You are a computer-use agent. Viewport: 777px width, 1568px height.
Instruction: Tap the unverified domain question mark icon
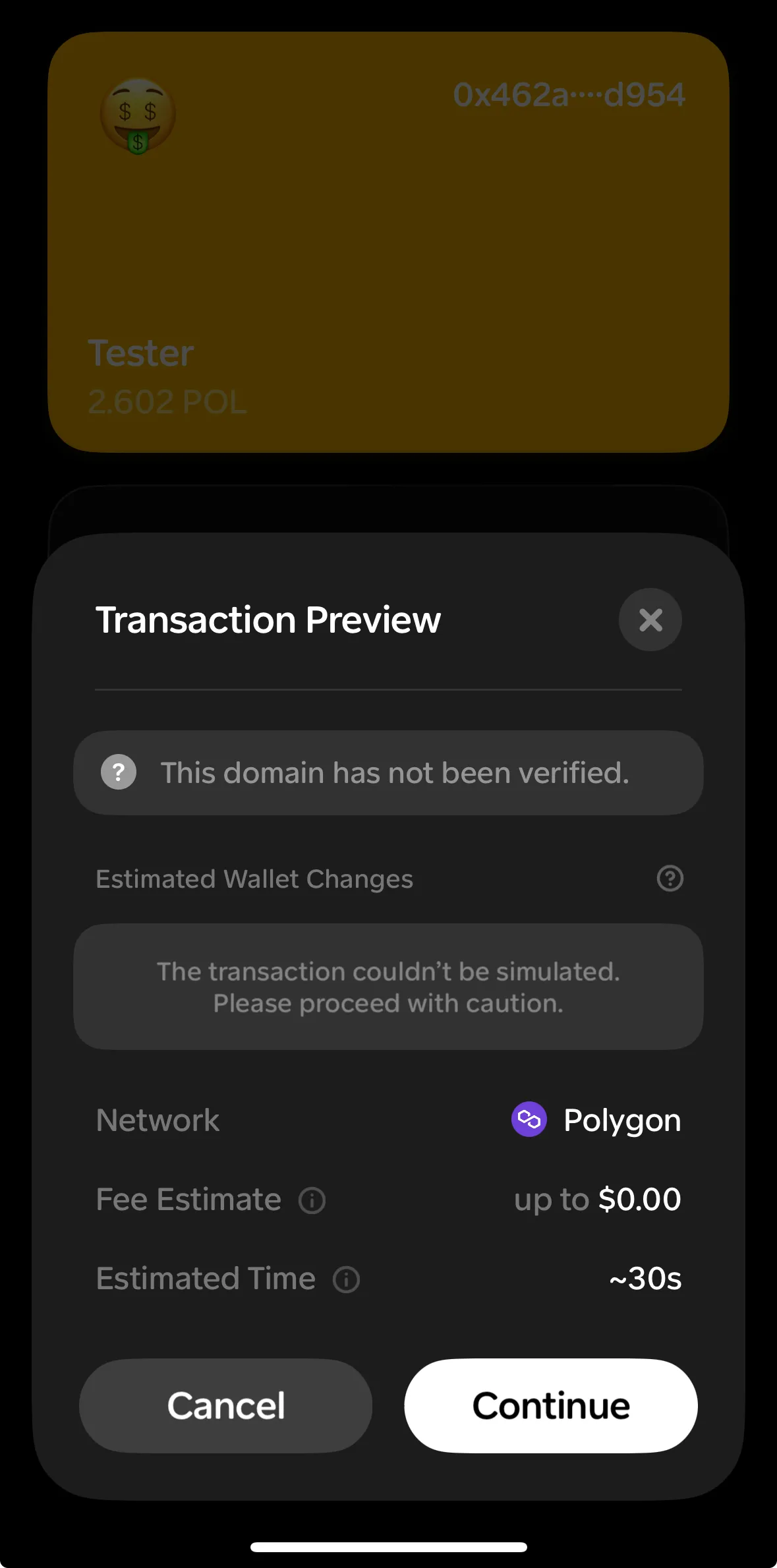coord(119,772)
